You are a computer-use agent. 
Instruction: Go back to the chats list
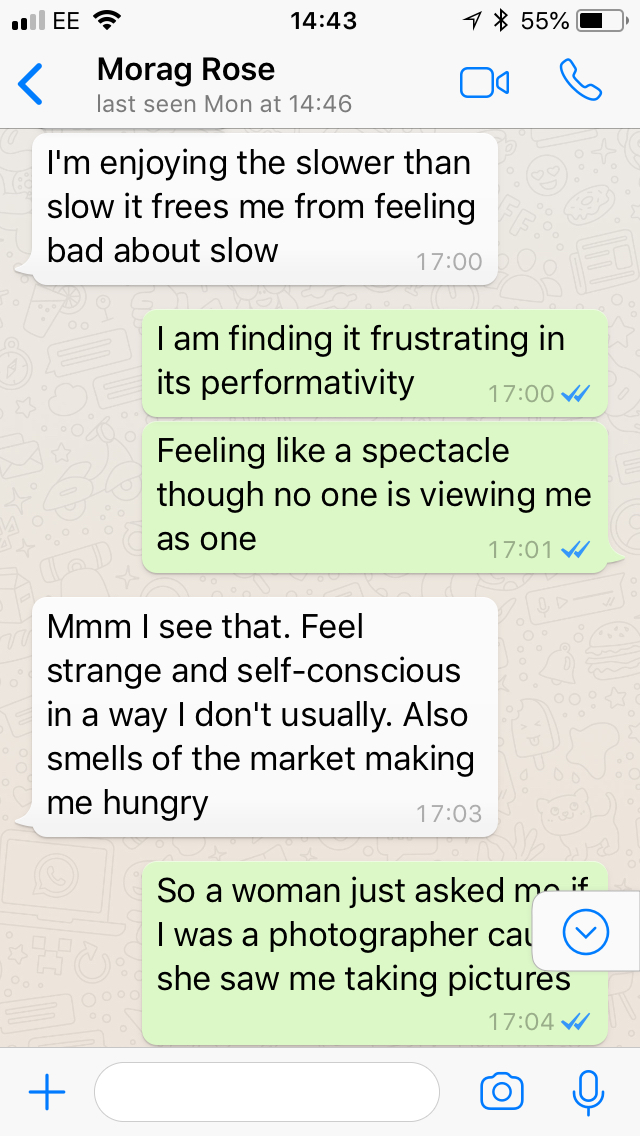click(31, 84)
